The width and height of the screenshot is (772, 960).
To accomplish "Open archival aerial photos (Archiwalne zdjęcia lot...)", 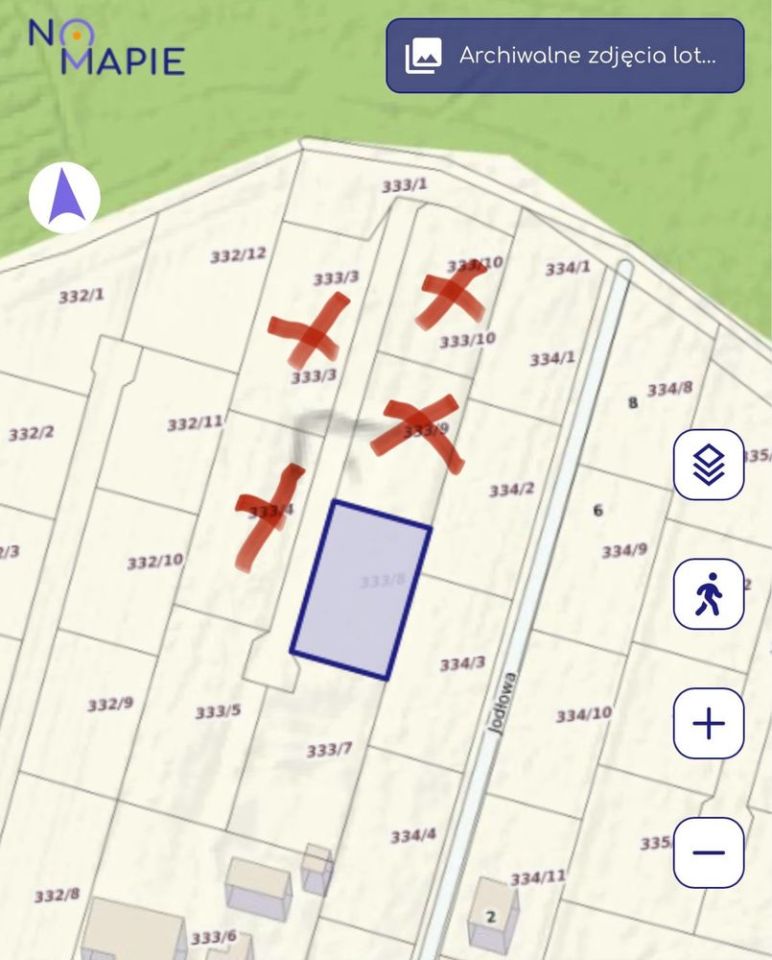I will point(565,56).
